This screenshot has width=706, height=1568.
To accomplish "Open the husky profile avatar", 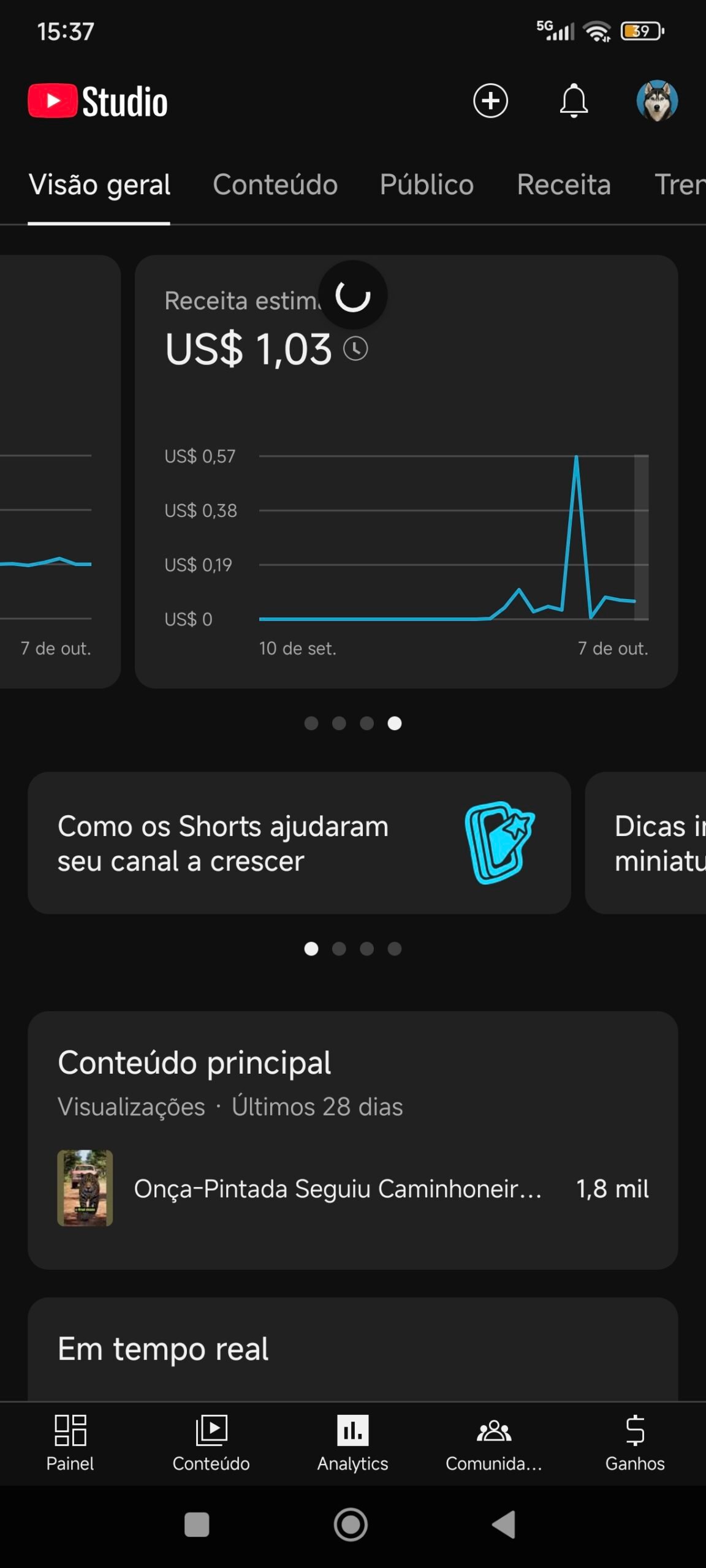I will click(657, 100).
